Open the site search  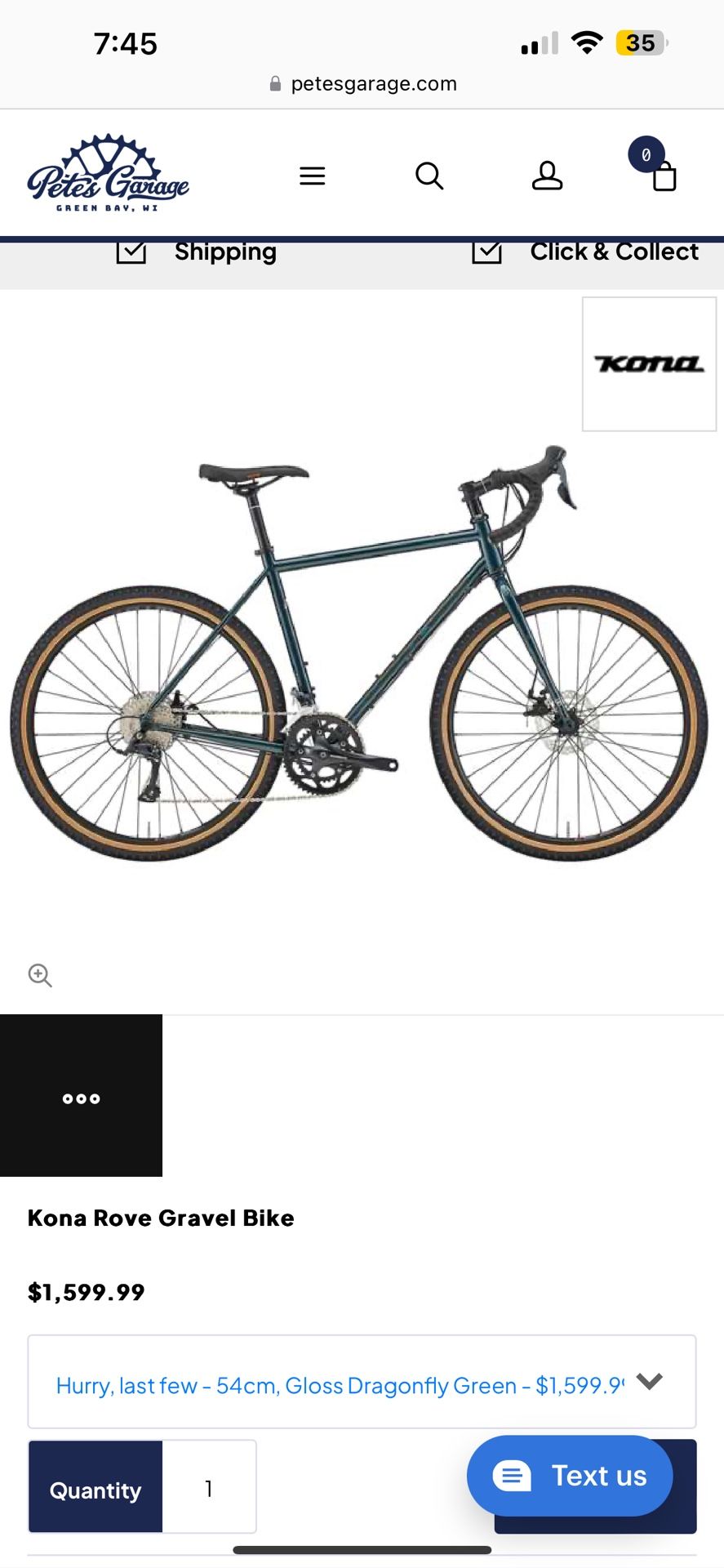click(430, 176)
